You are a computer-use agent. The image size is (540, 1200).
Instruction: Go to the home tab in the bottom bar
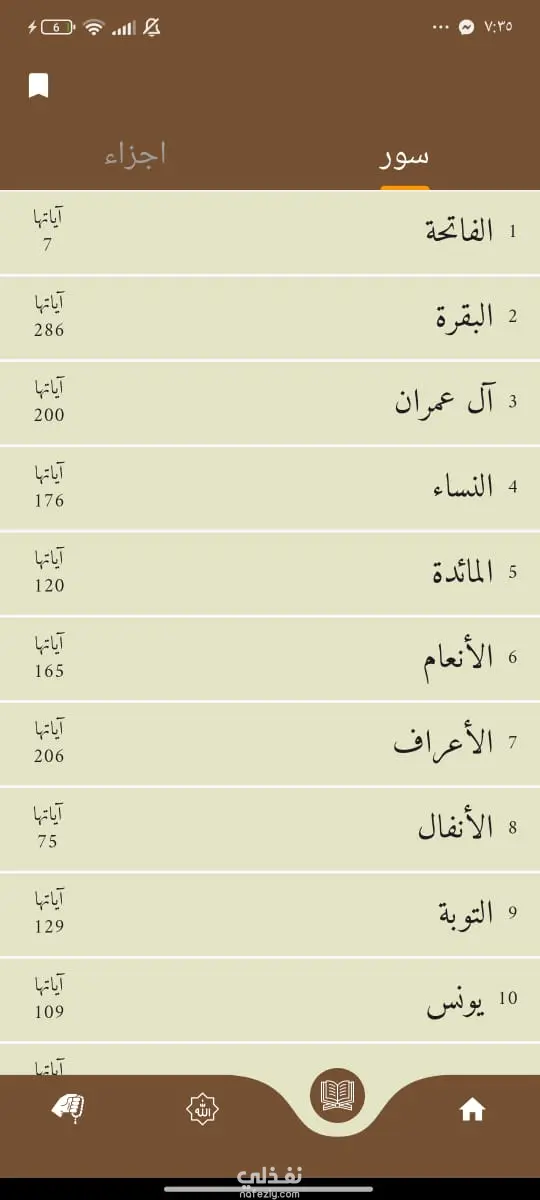click(x=472, y=1109)
